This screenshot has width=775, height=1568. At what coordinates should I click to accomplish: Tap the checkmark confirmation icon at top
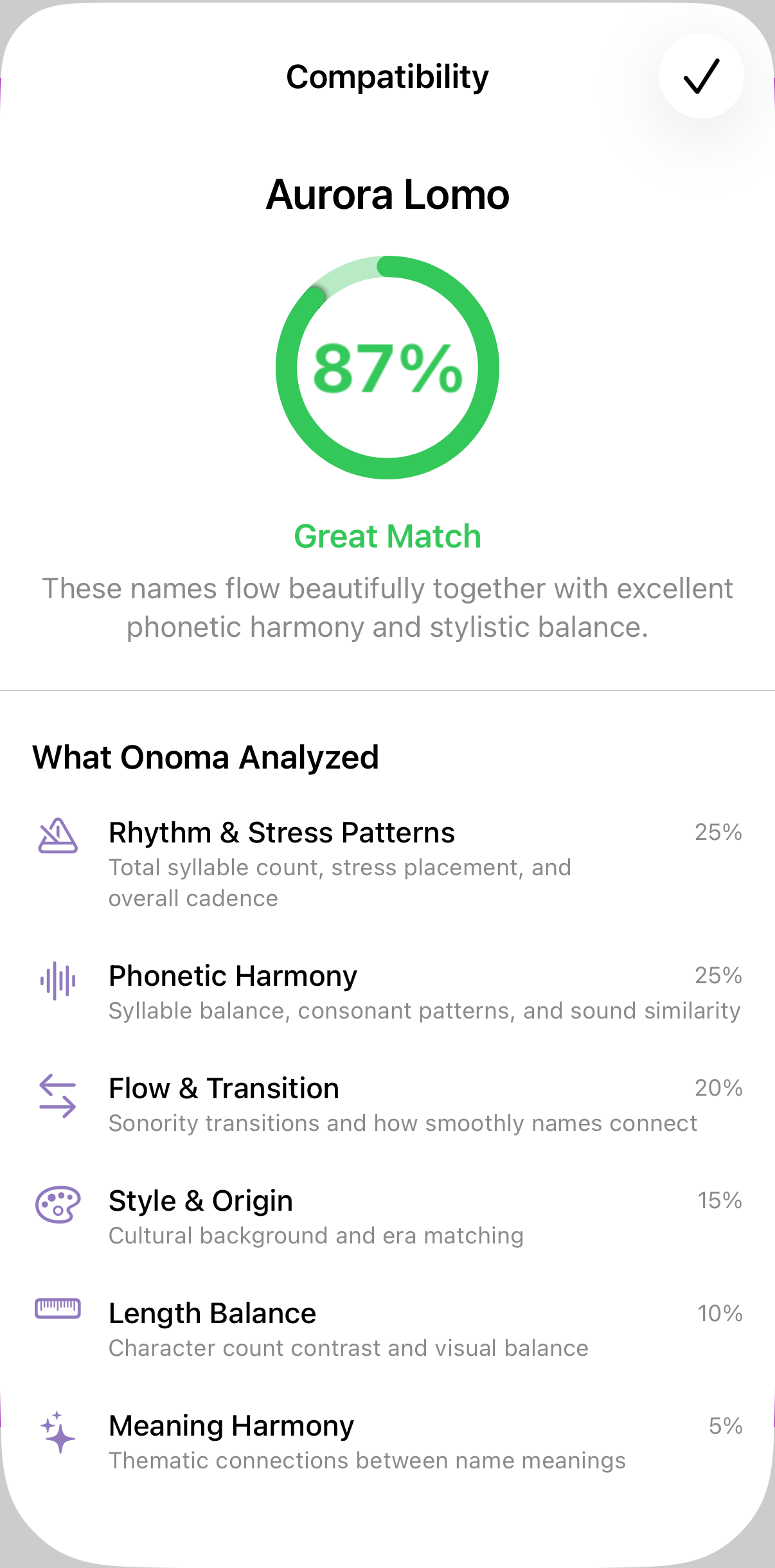pos(700,76)
